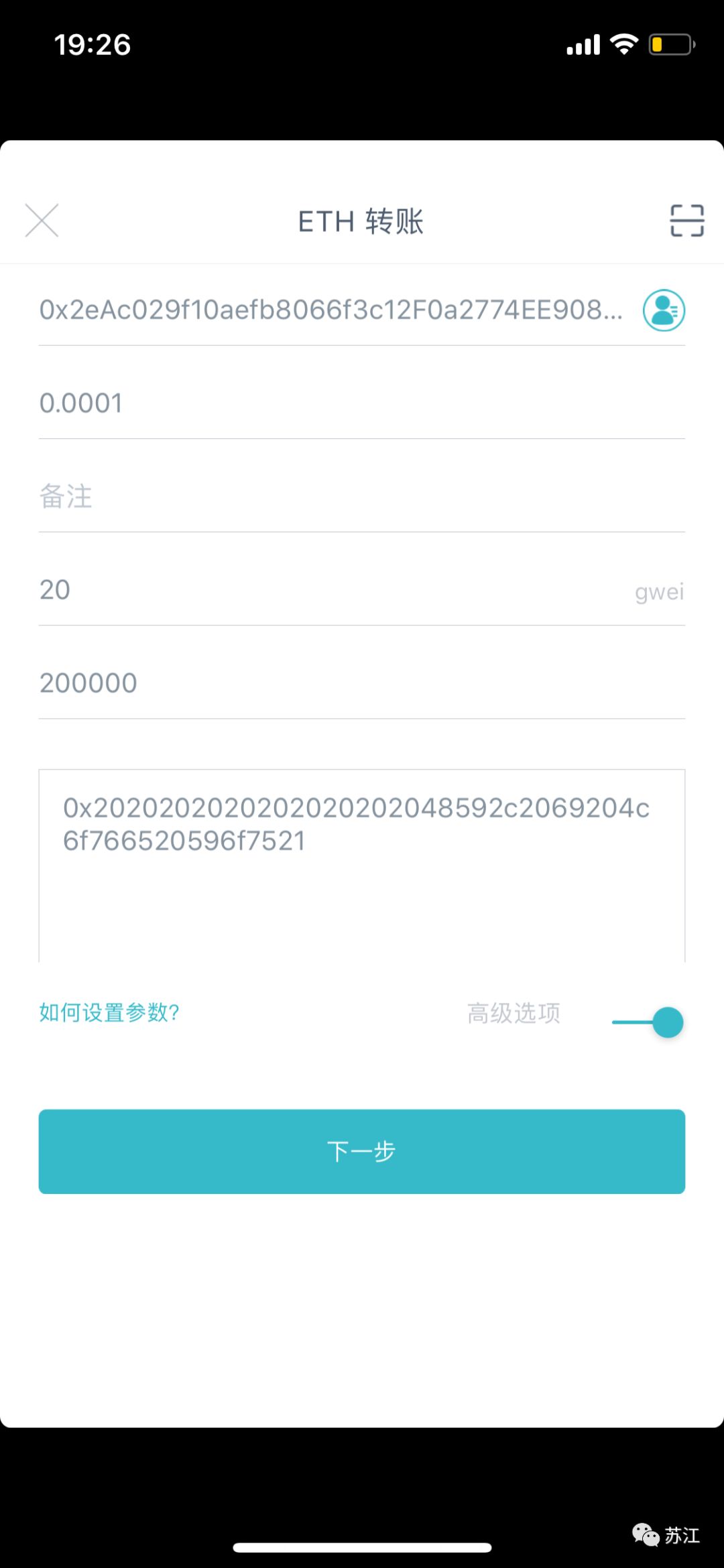The image size is (724, 1568).
Task: Edit the gas price 20 gwei field
Action: [362, 590]
